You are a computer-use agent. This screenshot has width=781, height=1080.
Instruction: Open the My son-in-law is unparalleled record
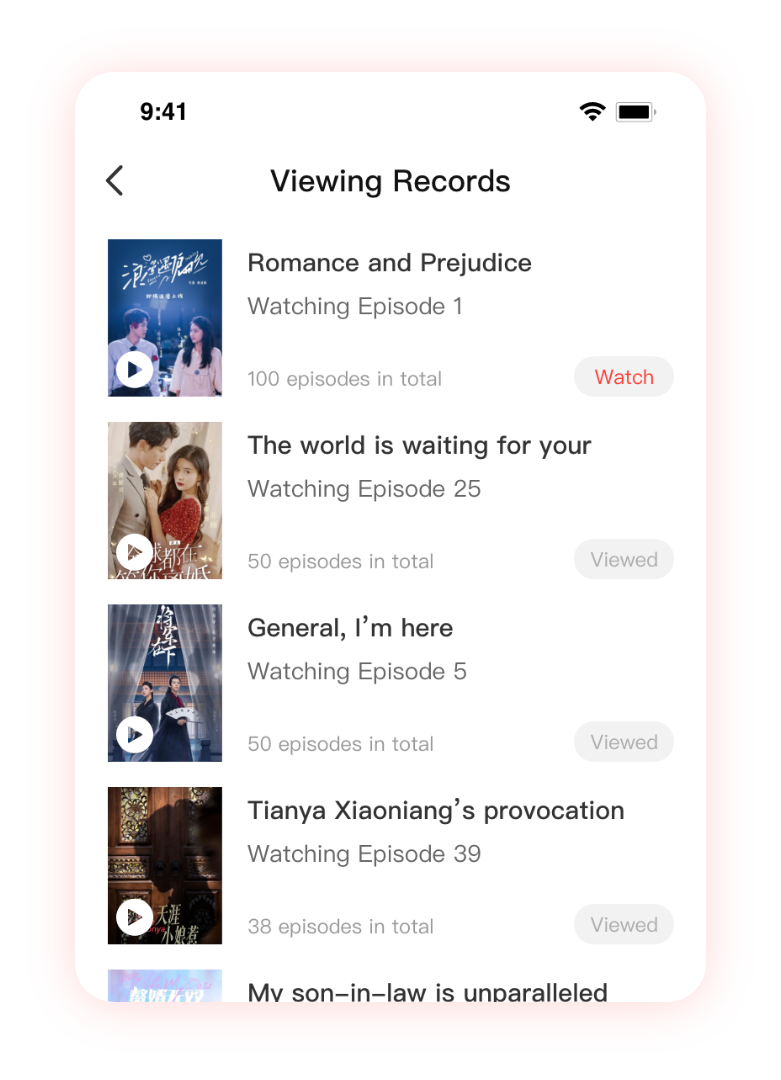pos(427,990)
